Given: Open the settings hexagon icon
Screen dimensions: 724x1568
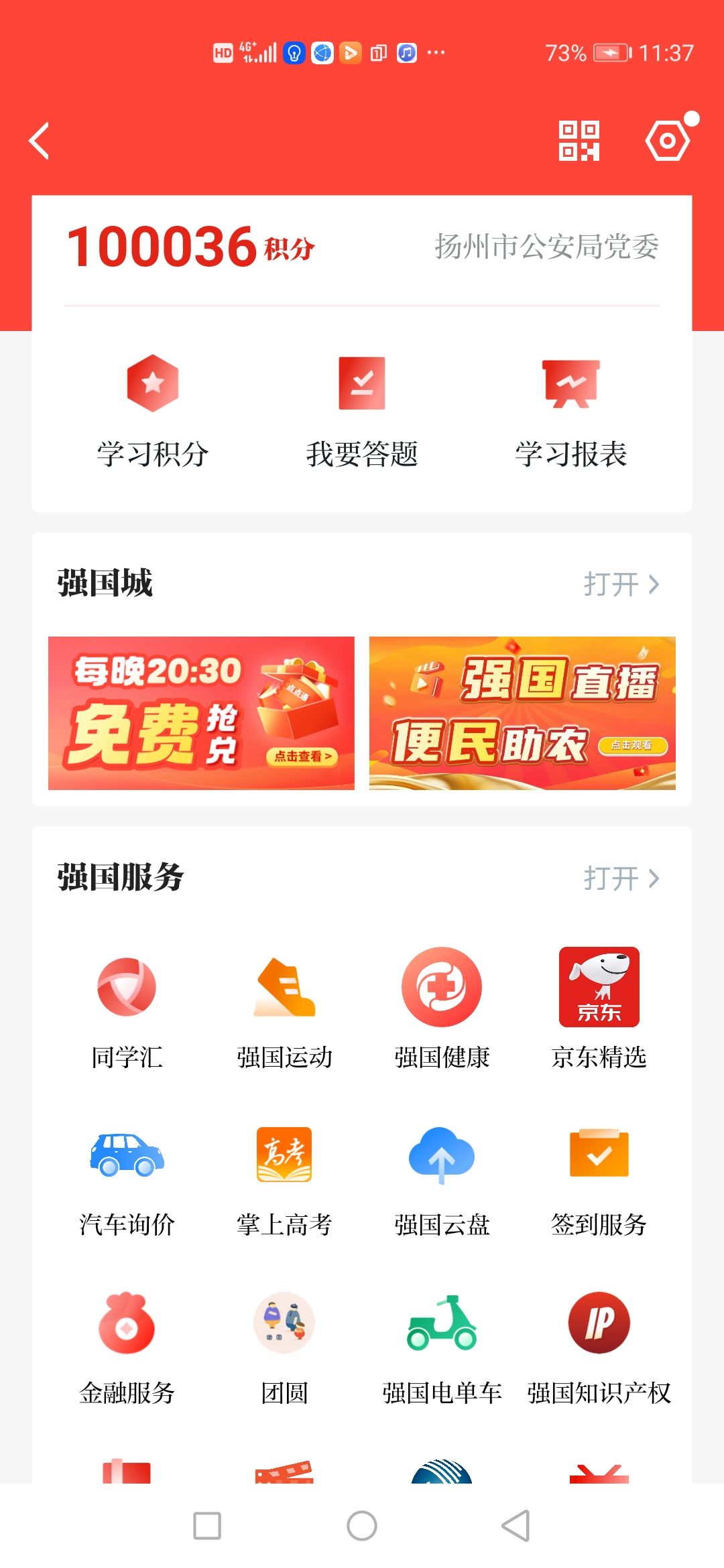Looking at the screenshot, I should [x=668, y=141].
